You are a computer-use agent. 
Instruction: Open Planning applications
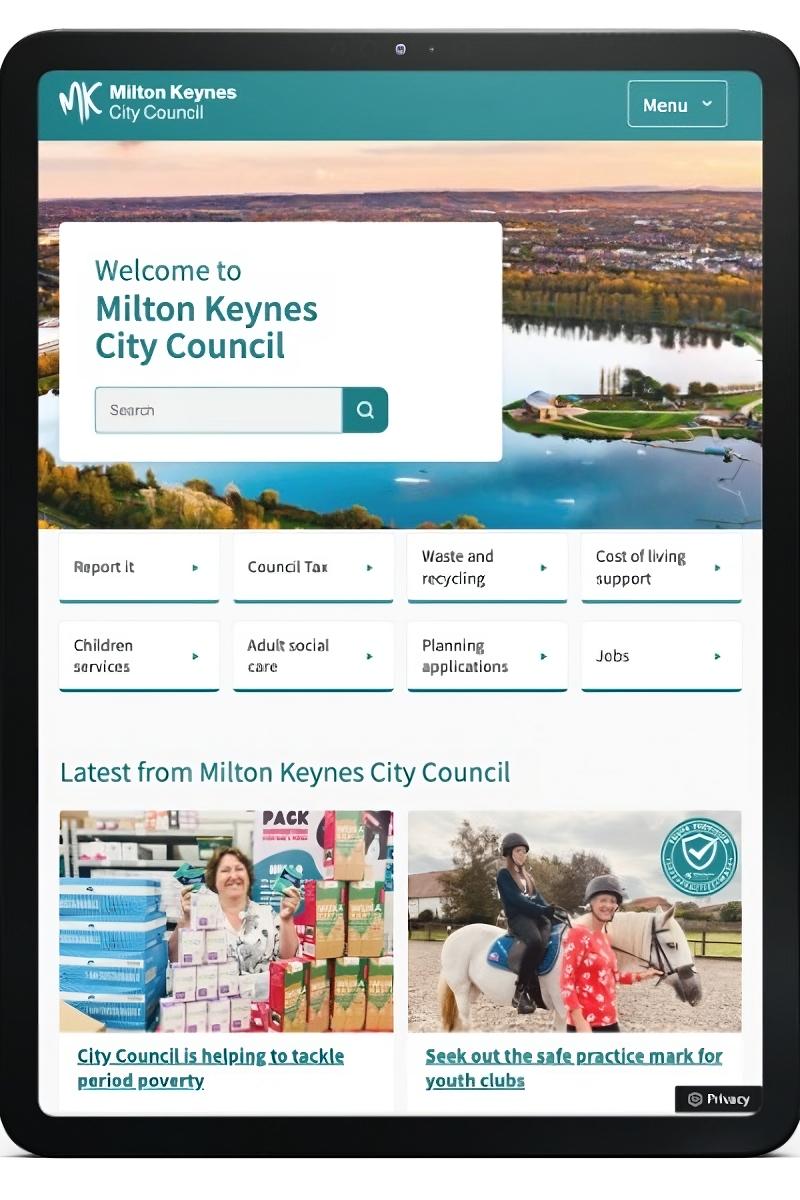tap(487, 656)
